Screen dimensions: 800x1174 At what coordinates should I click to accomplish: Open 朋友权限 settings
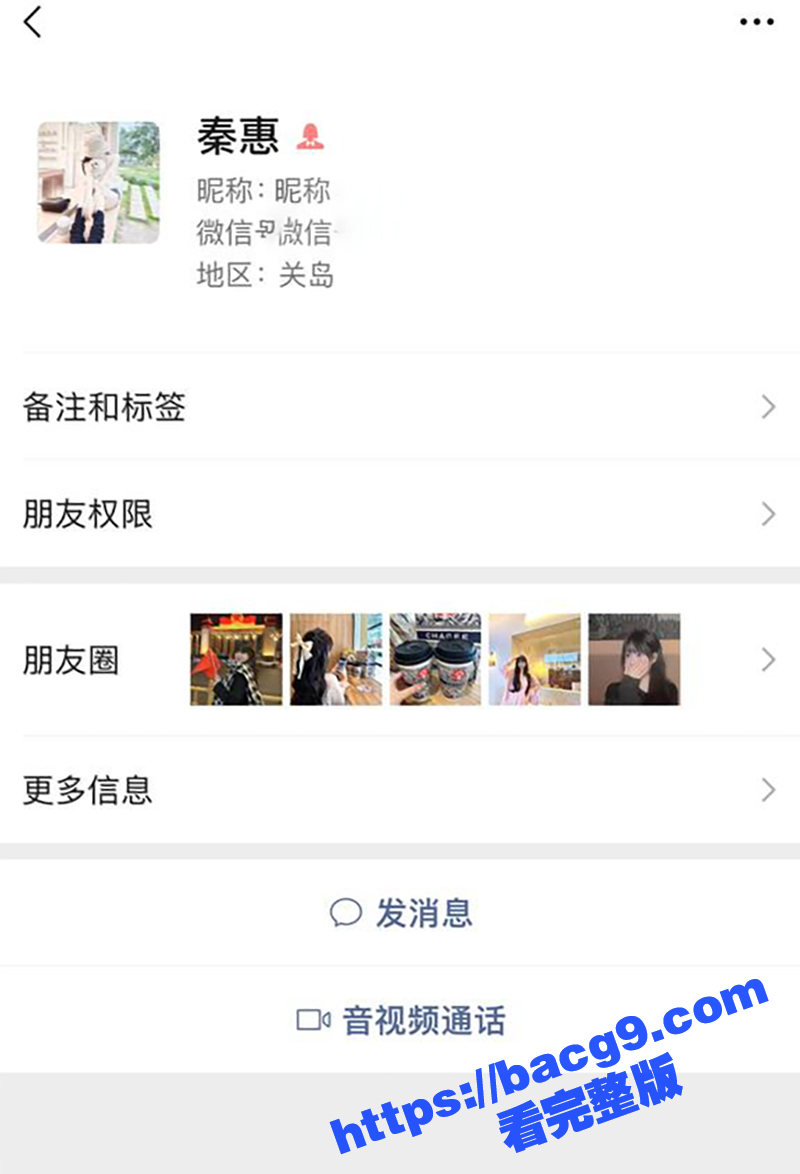(400, 515)
